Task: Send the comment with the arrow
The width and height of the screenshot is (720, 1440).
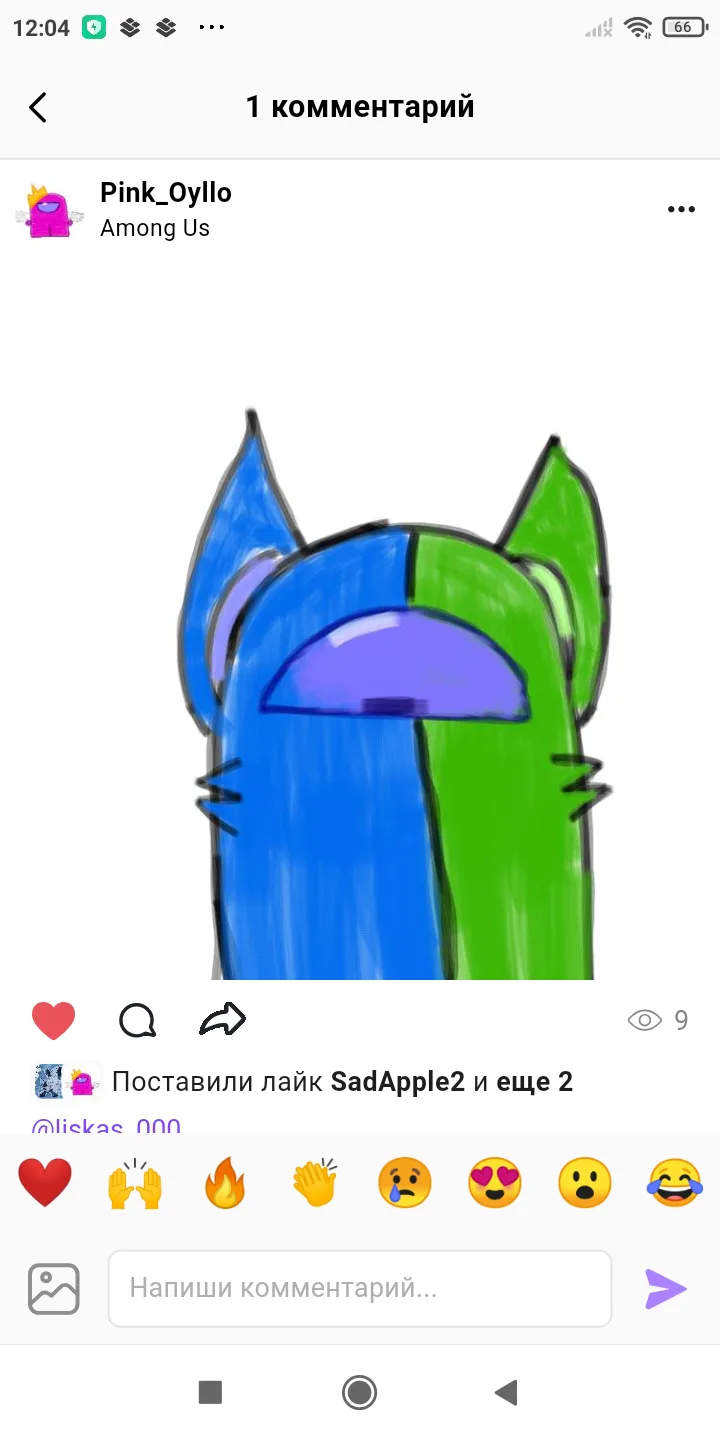Action: click(665, 1288)
